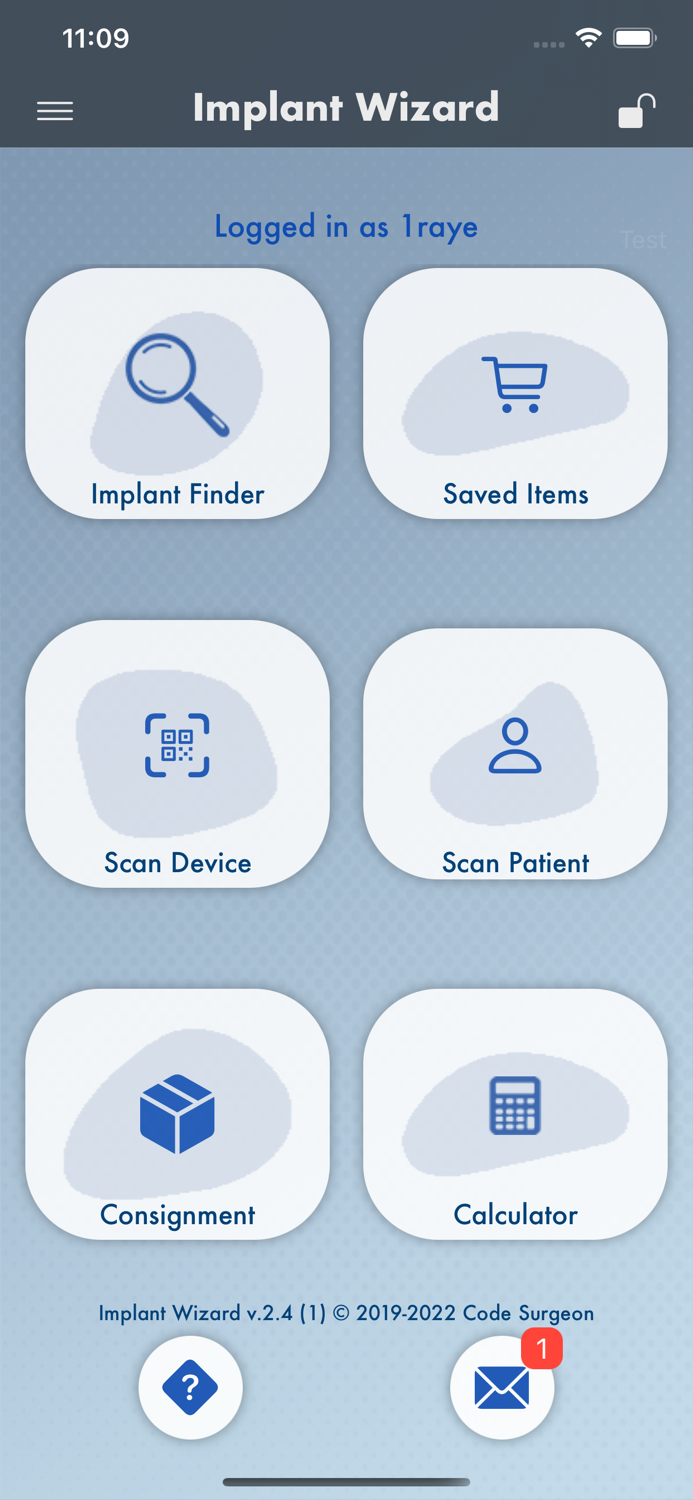693x1500 pixels.
Task: Open the hamburger menu
Action: tap(55, 111)
